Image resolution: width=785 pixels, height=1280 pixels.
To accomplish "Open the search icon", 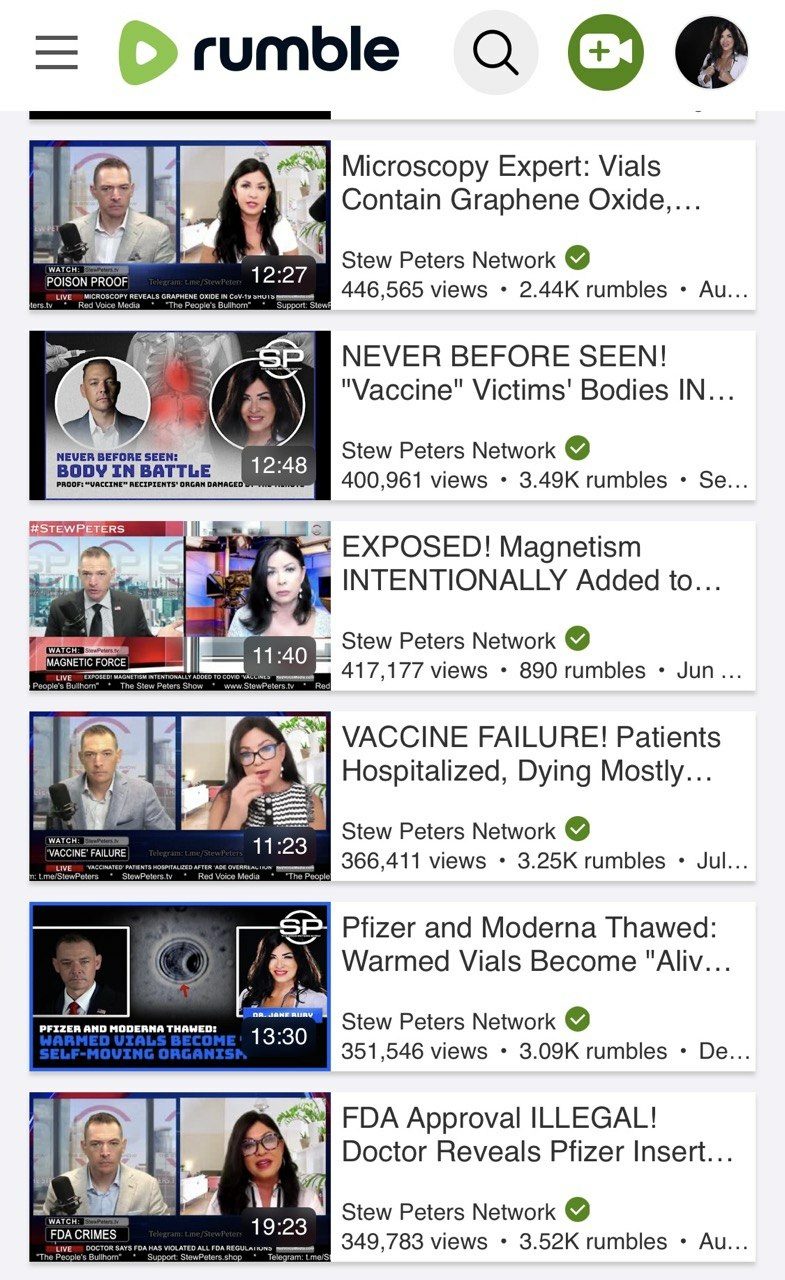I will (x=495, y=52).
